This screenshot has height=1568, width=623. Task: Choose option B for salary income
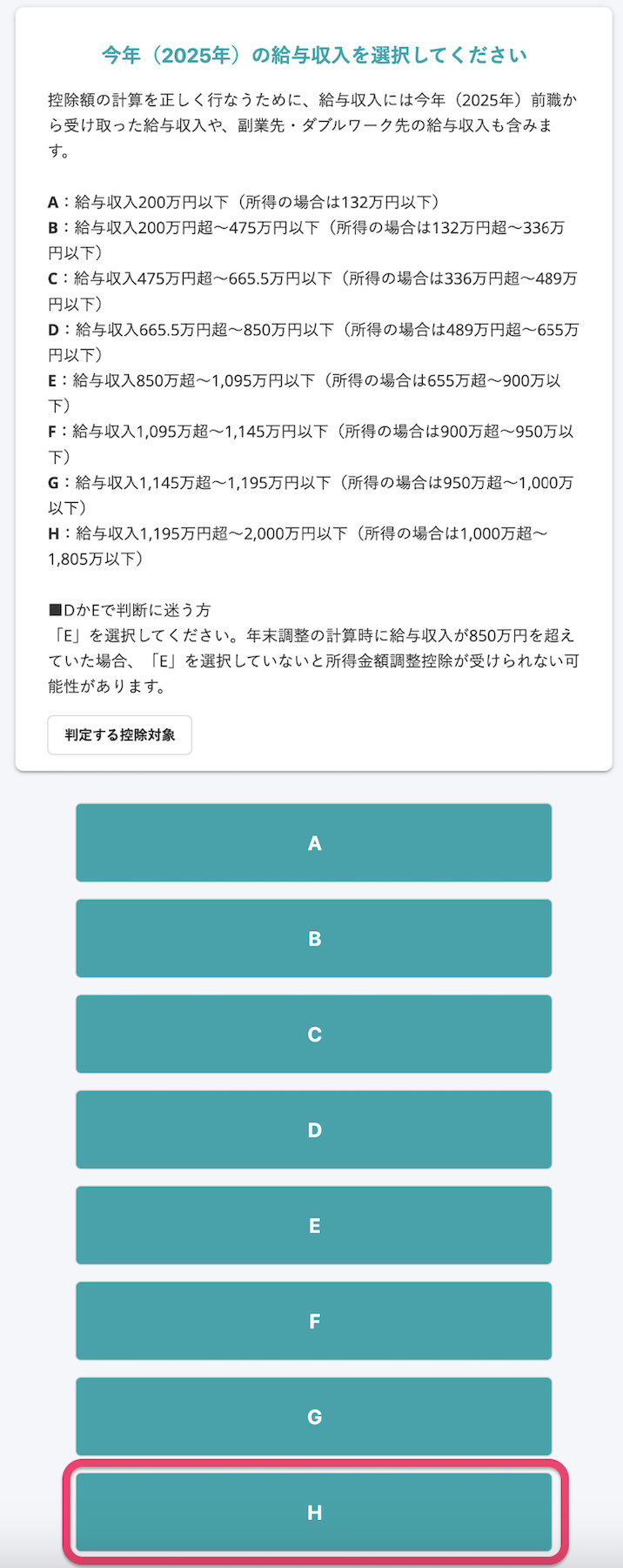tap(313, 938)
